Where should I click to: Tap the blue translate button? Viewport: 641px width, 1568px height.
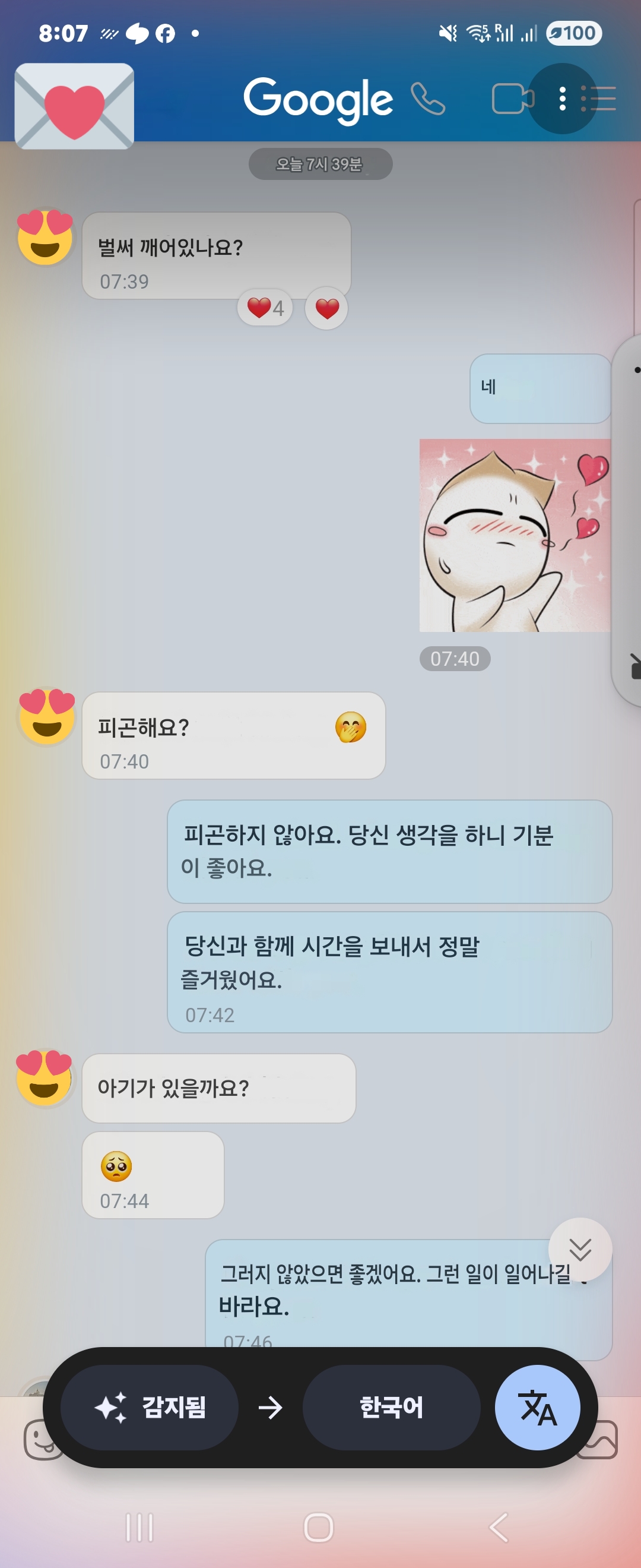[537, 1406]
